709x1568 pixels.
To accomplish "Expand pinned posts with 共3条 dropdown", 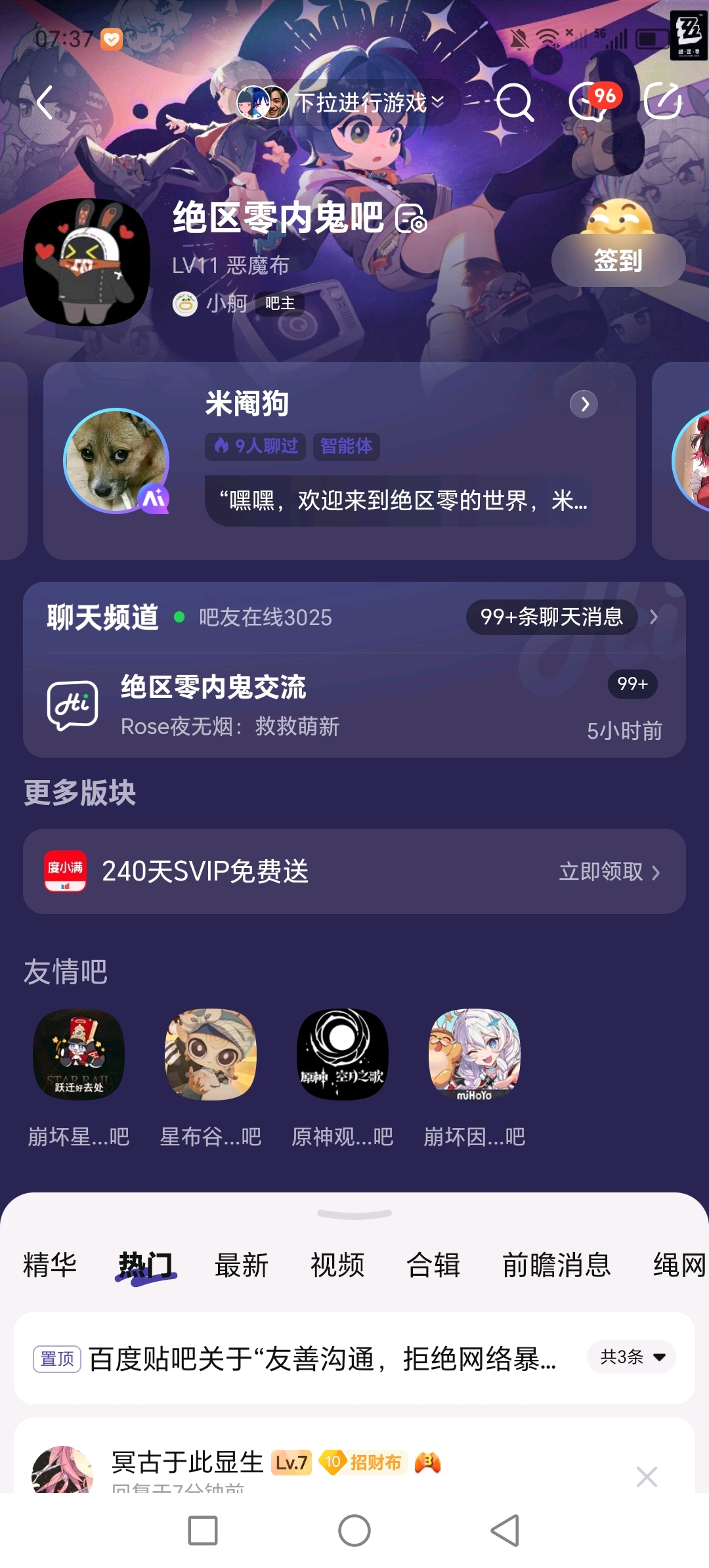I will coord(632,1357).
